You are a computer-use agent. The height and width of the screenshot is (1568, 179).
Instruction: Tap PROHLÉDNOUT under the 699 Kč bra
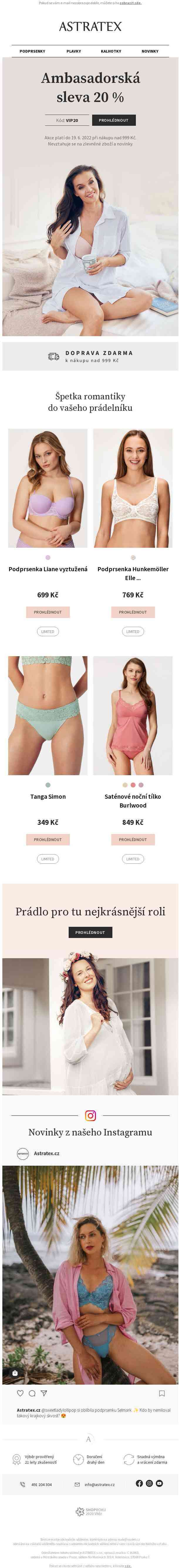point(48,612)
